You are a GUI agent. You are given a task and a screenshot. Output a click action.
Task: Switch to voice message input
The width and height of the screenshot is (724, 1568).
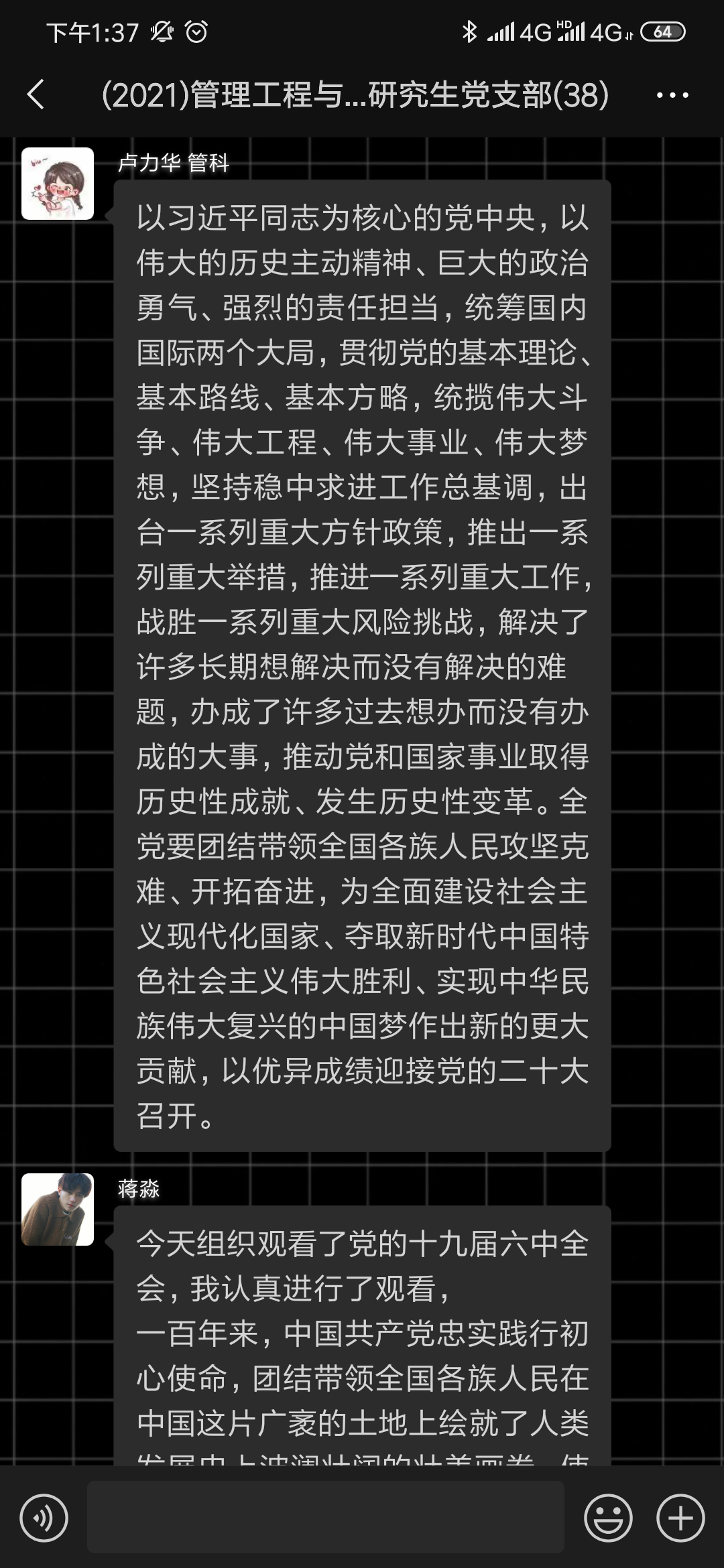click(44, 1518)
